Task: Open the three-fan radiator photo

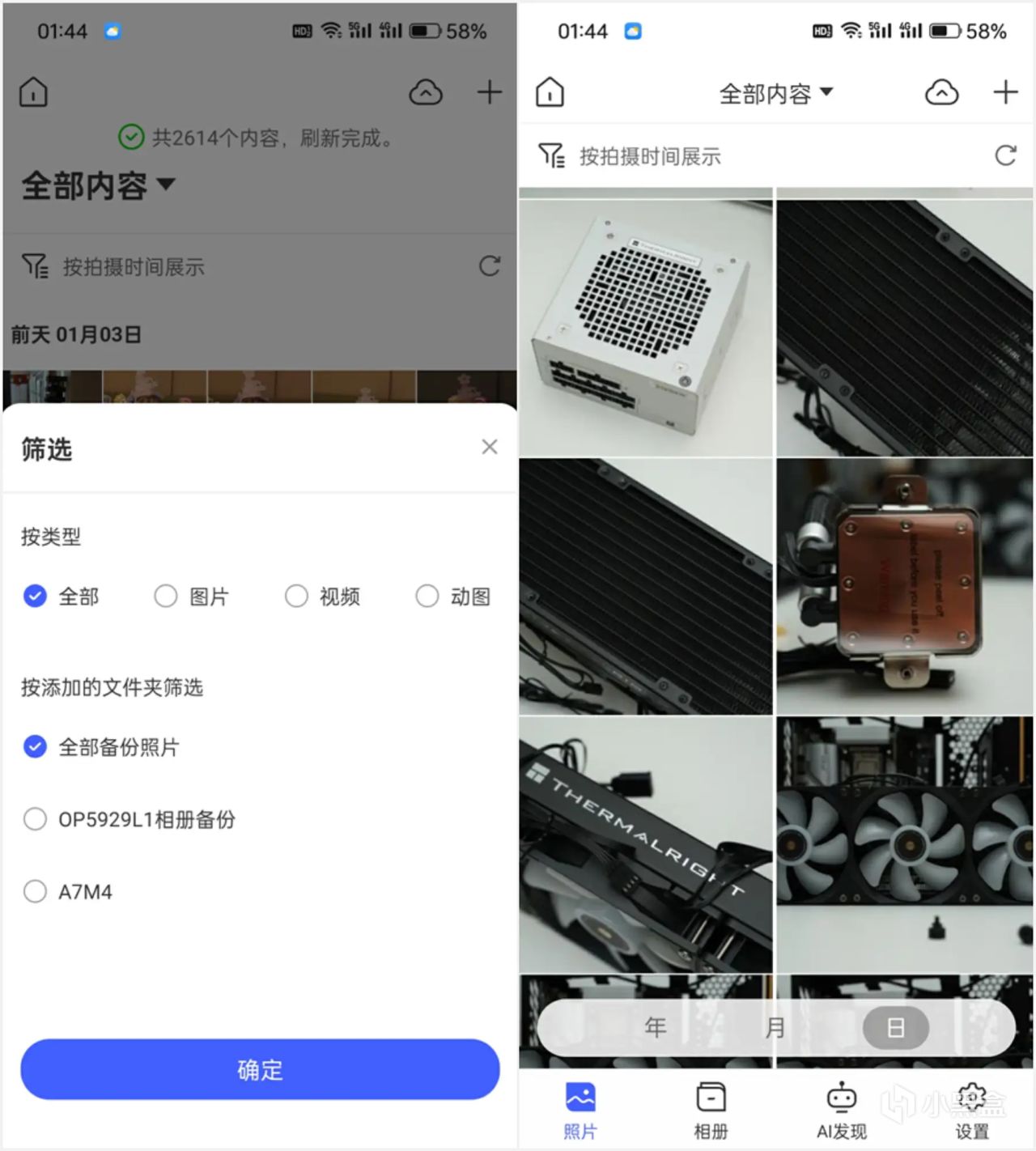Action: pyautogui.click(x=904, y=844)
